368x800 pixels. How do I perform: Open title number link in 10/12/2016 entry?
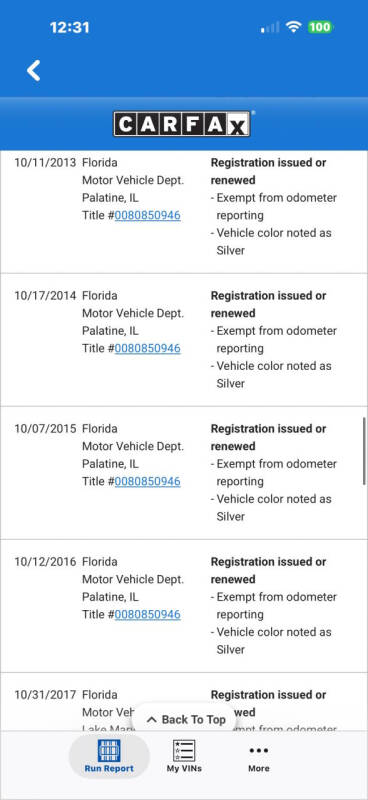(x=148, y=614)
